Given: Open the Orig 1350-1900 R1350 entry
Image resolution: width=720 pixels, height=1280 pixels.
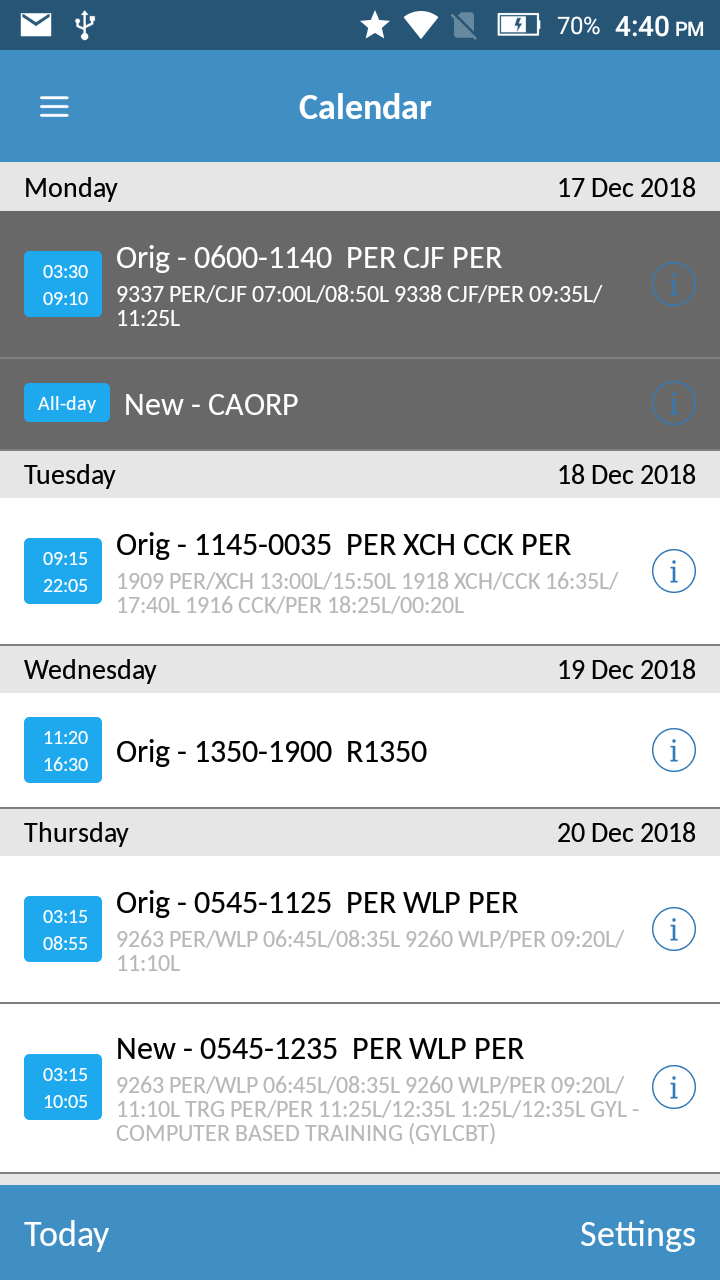Looking at the screenshot, I should [x=360, y=750].
